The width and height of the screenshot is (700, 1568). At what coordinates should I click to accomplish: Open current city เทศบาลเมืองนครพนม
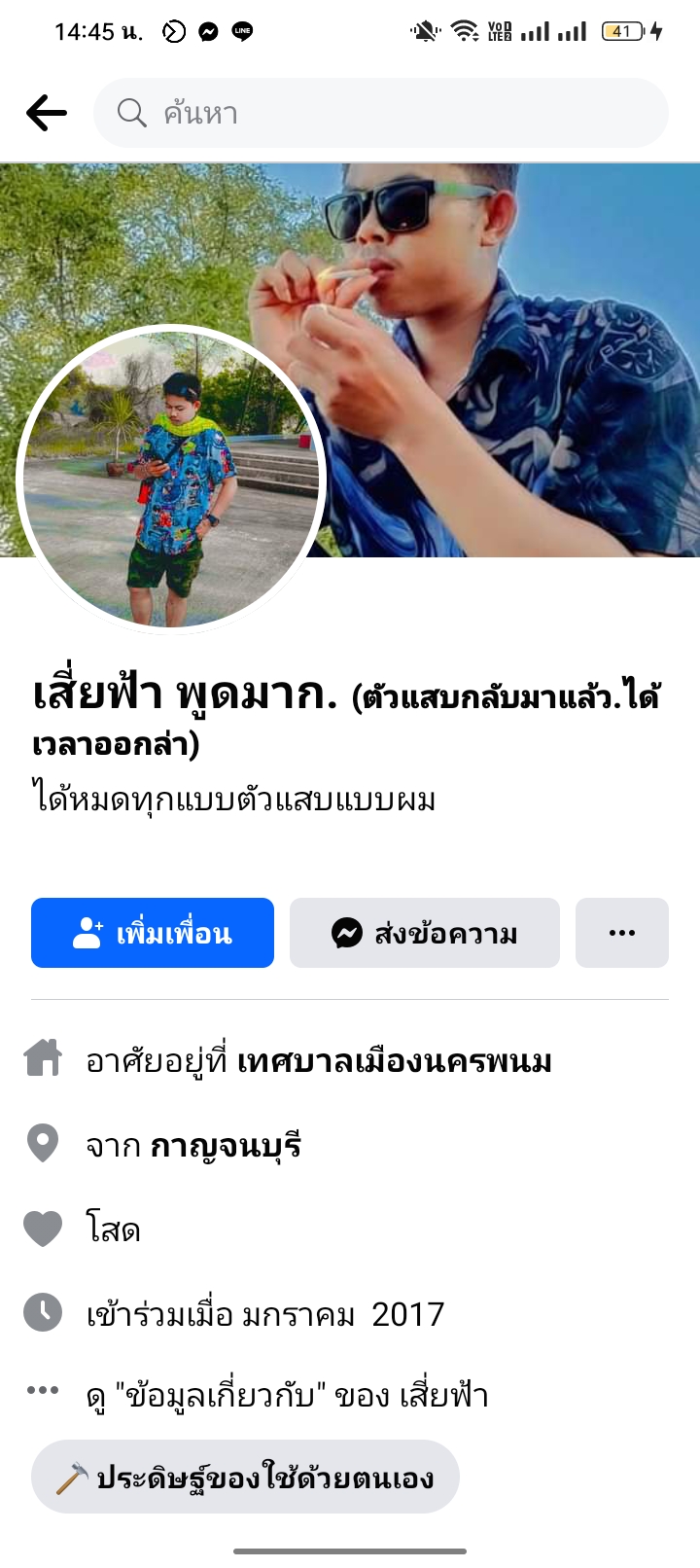(395, 1060)
